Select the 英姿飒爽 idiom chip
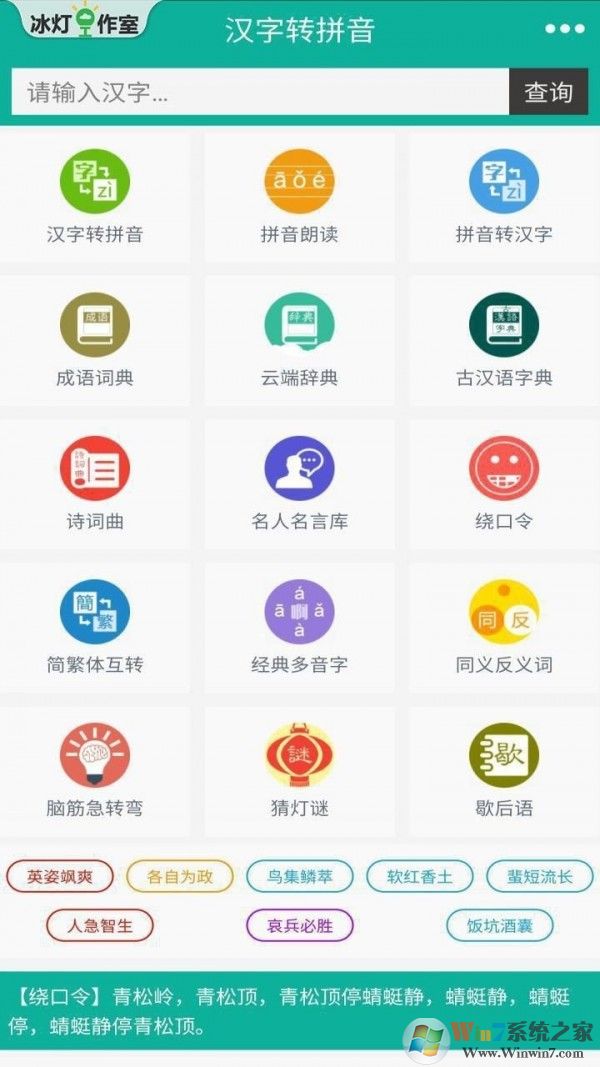The height and width of the screenshot is (1067, 600). pos(60,877)
